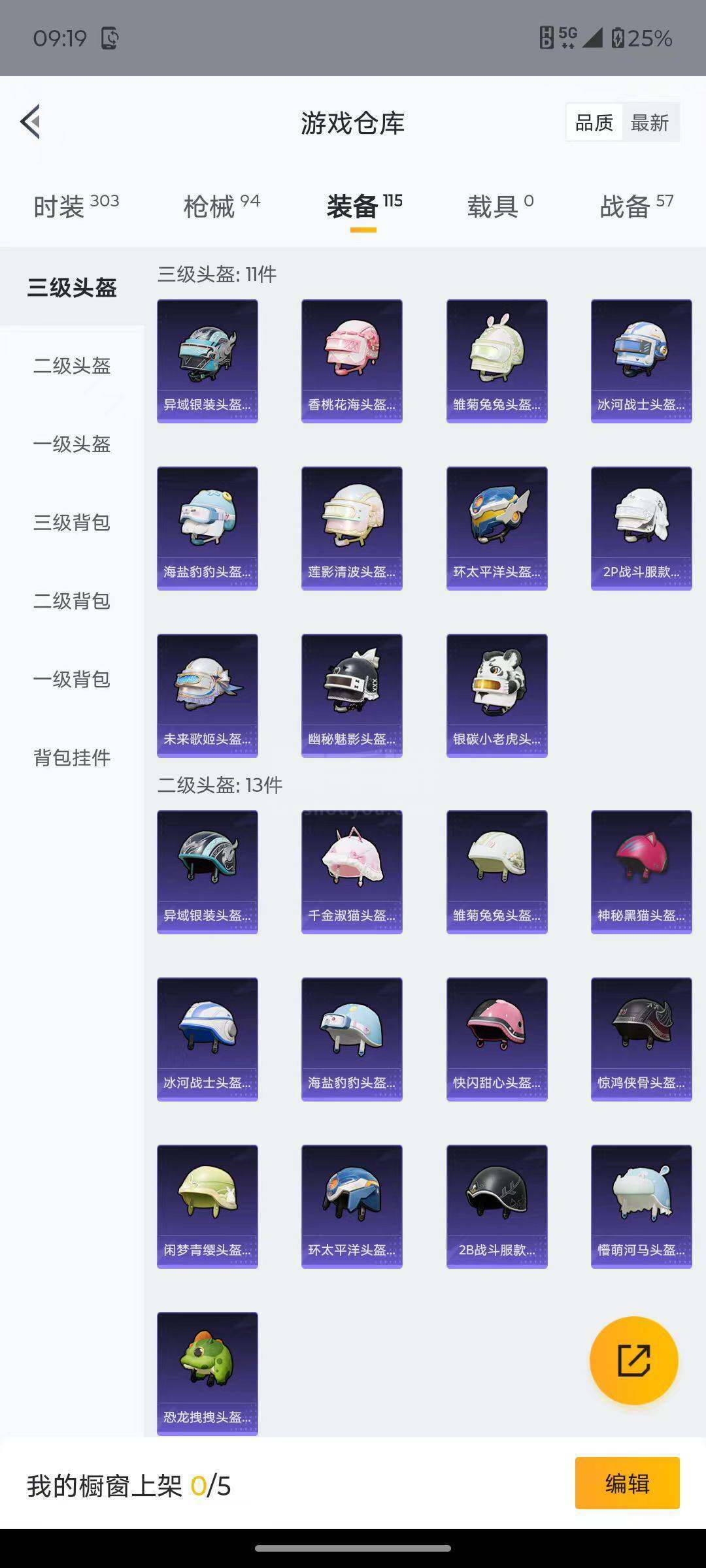706x1568 pixels.
Task: View the 恐龙拽拽头盔 item
Action: tap(207, 1373)
